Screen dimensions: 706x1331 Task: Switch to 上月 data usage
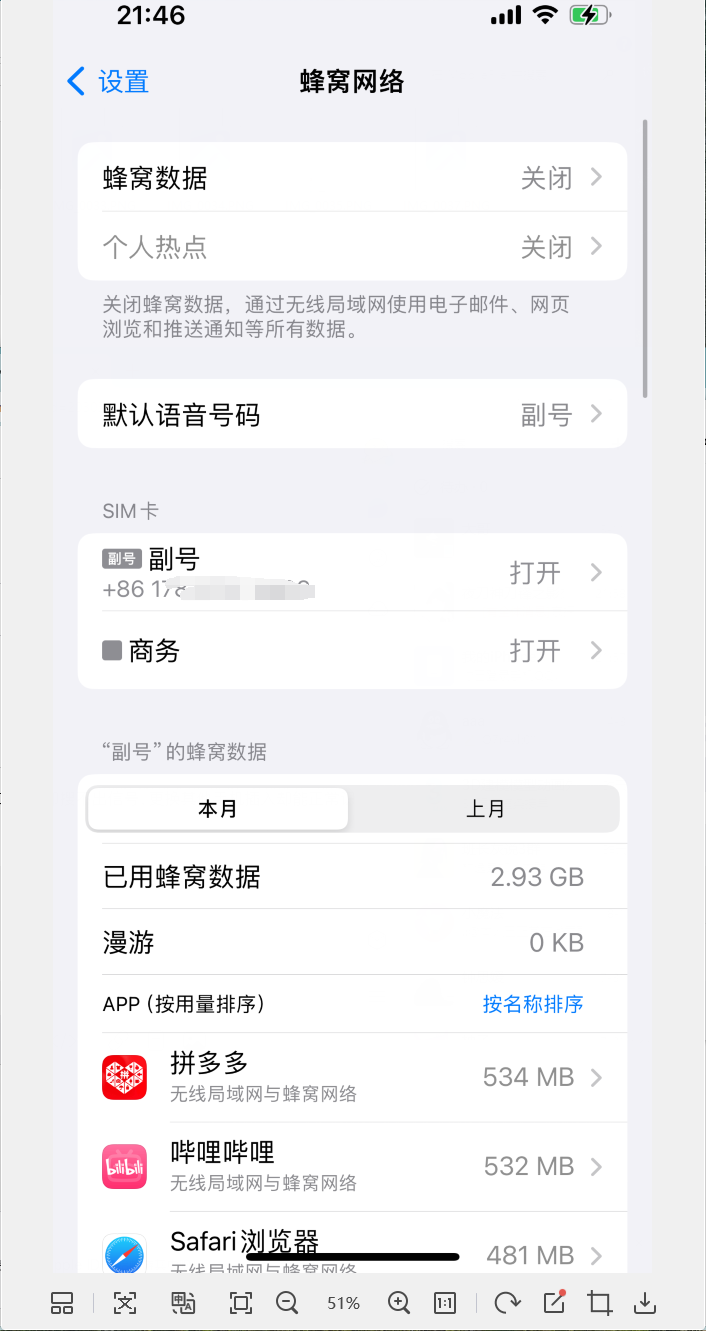click(x=485, y=809)
